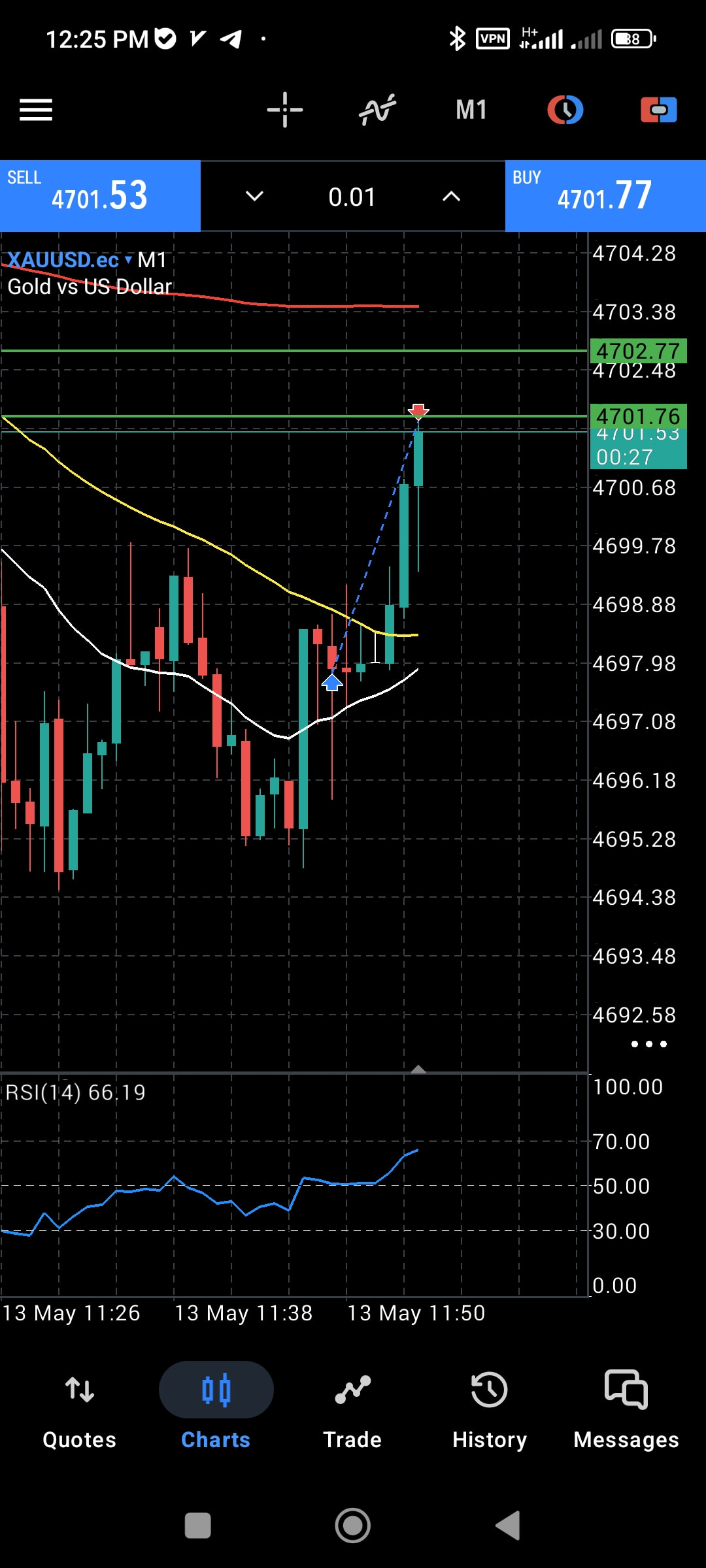Open the hamburger menu

(x=36, y=110)
